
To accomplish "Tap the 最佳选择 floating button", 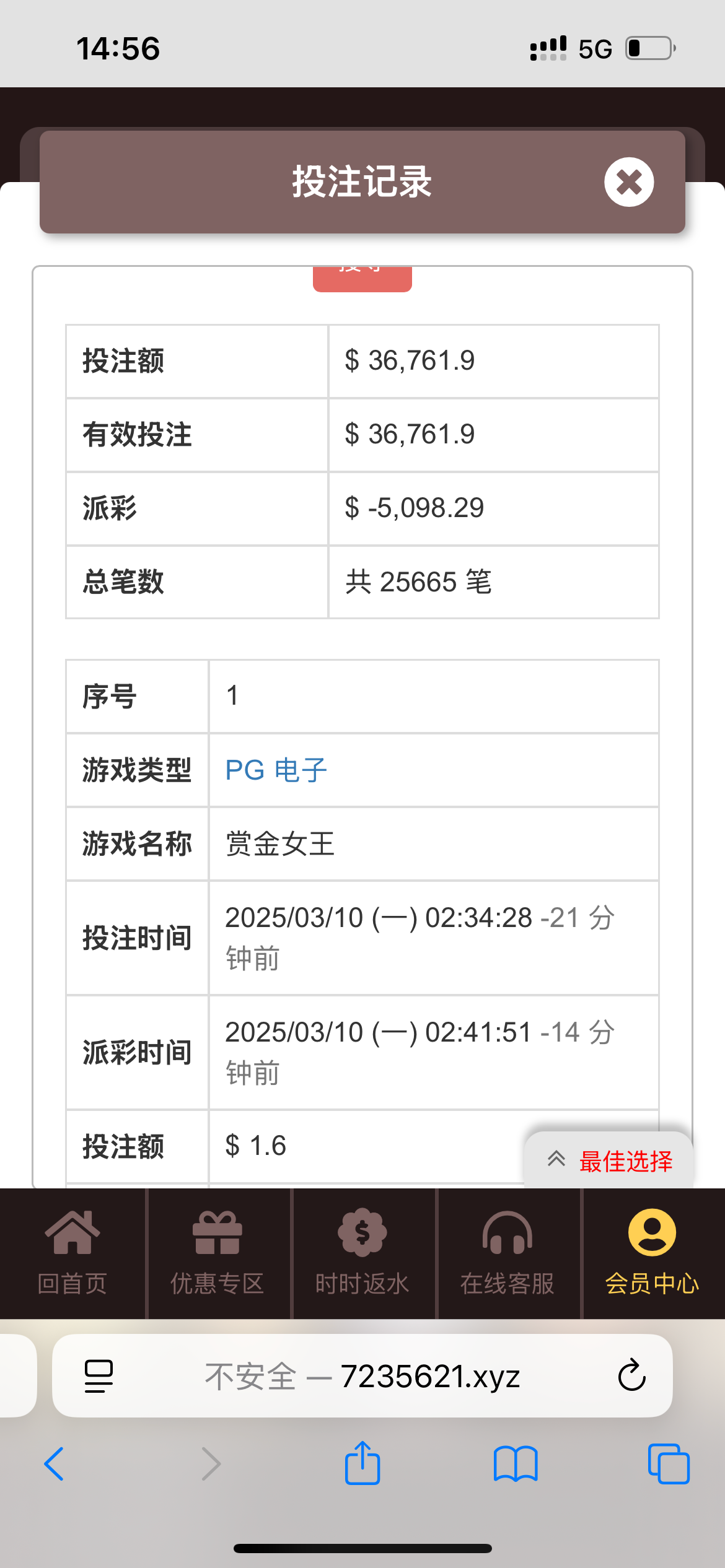I will (609, 1161).
